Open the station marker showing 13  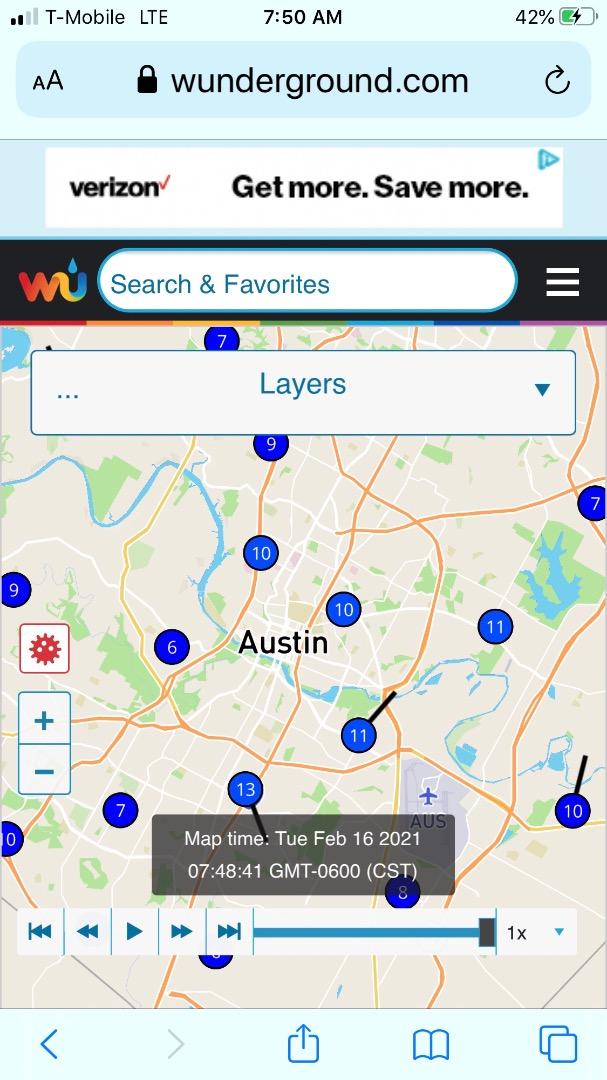point(246,790)
